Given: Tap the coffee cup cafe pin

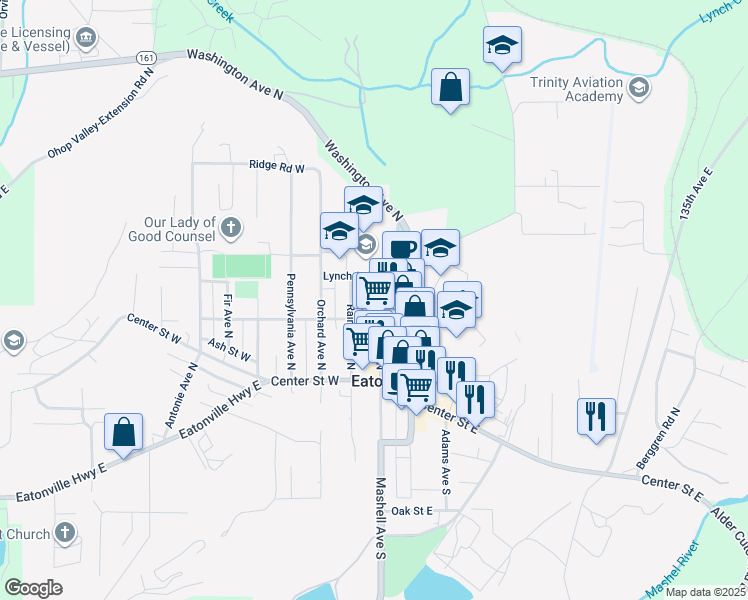Looking at the screenshot, I should (x=401, y=248).
